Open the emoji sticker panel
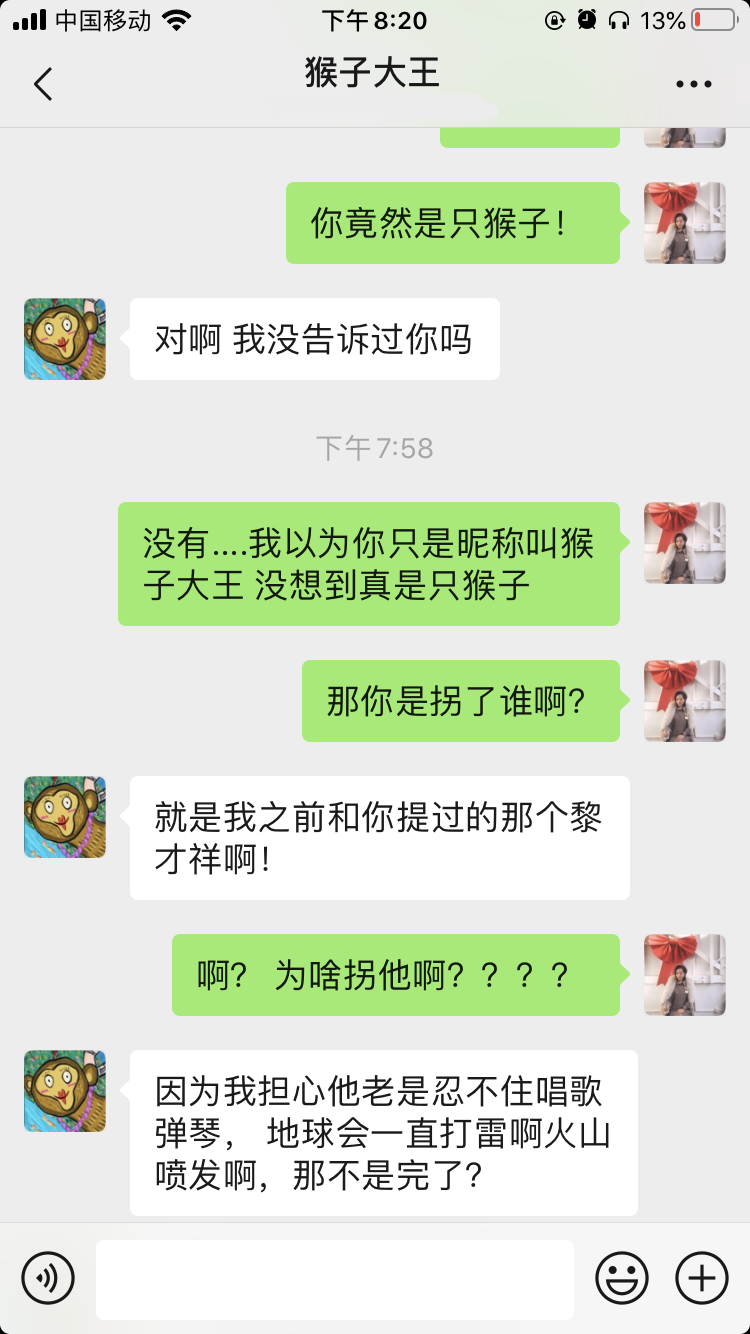 [622, 1278]
